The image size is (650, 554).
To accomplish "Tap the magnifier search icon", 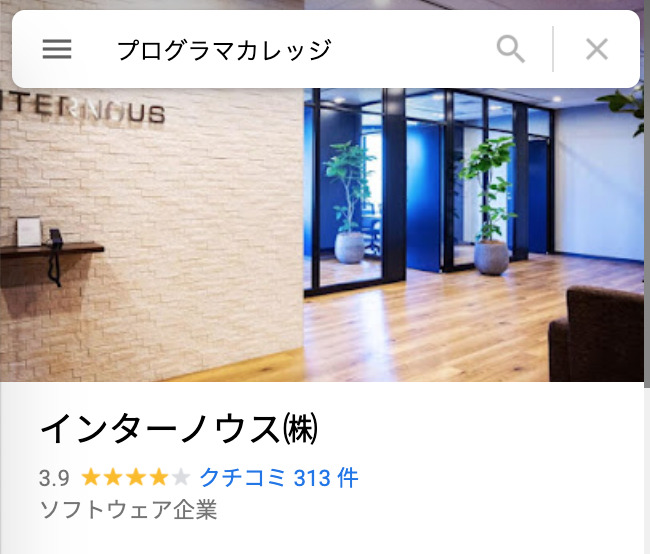I will pos(511,49).
